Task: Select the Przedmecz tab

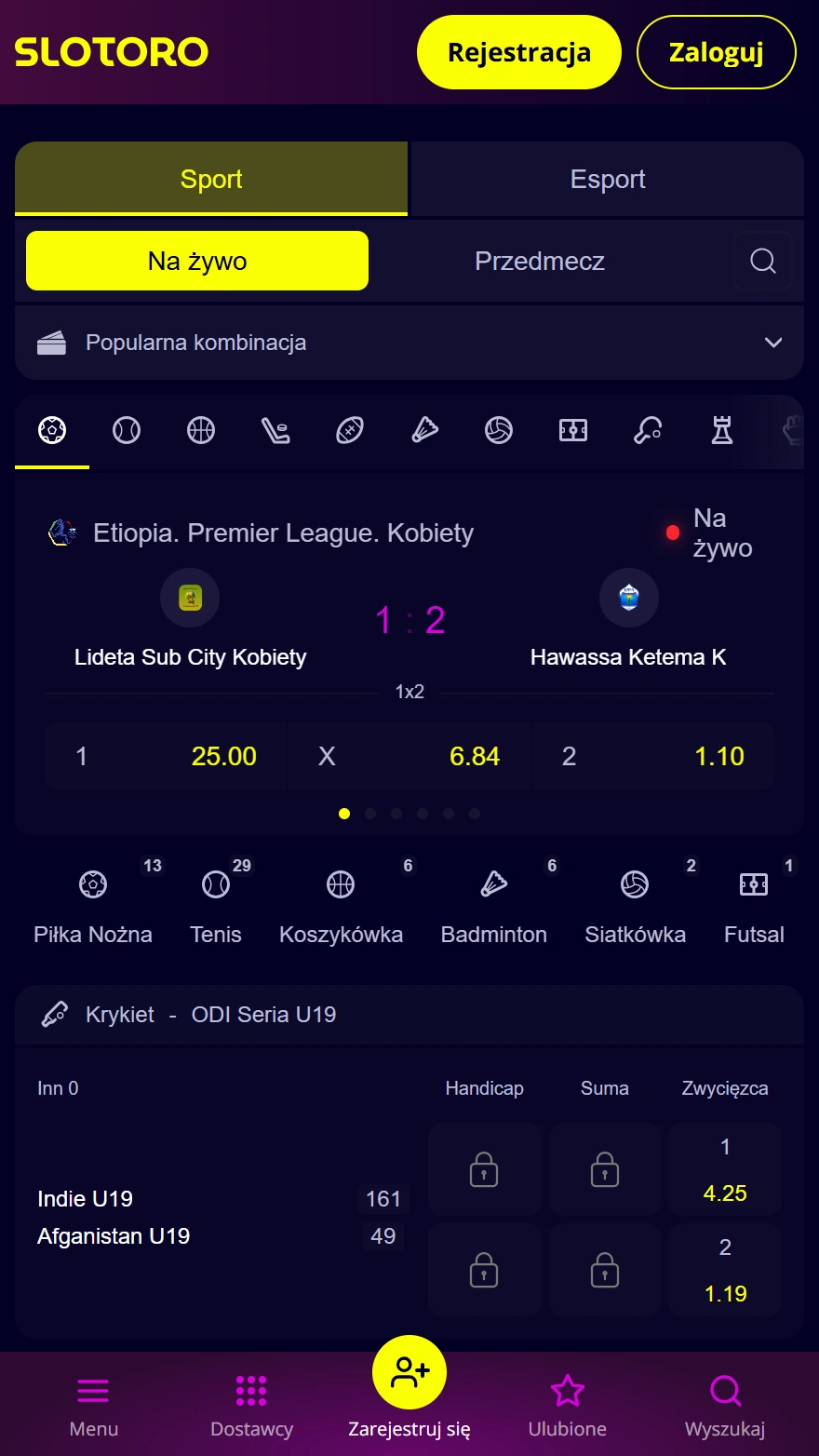Action: tap(539, 261)
